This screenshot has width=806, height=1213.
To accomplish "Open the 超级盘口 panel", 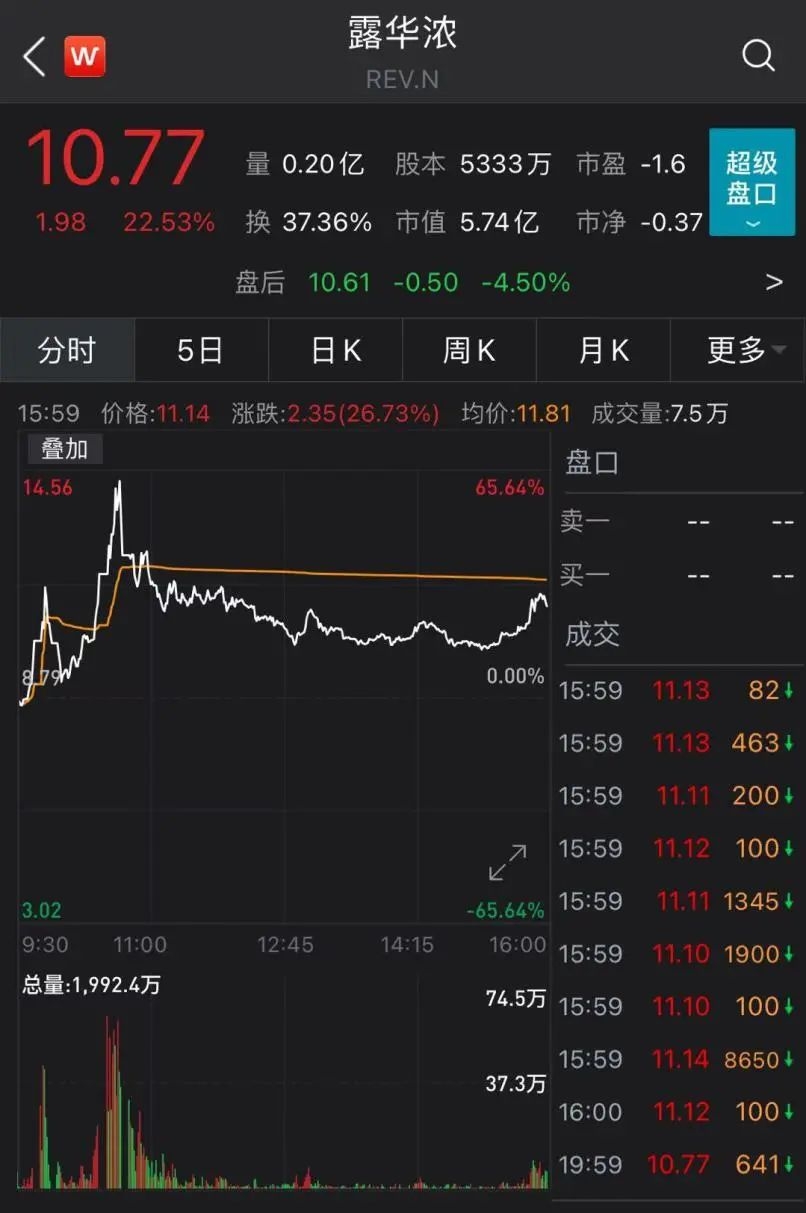I will tap(751, 181).
